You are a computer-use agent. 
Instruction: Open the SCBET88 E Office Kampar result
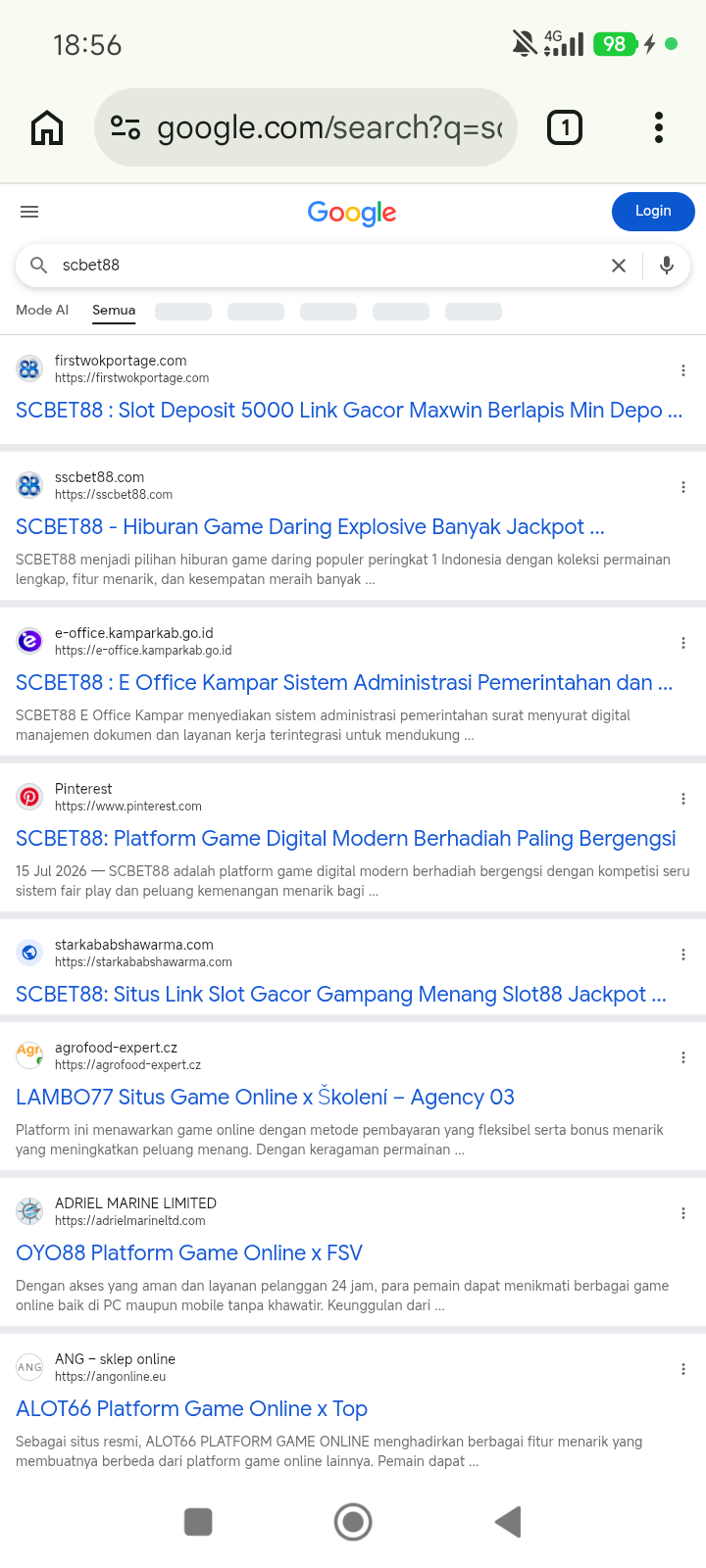[x=344, y=683]
